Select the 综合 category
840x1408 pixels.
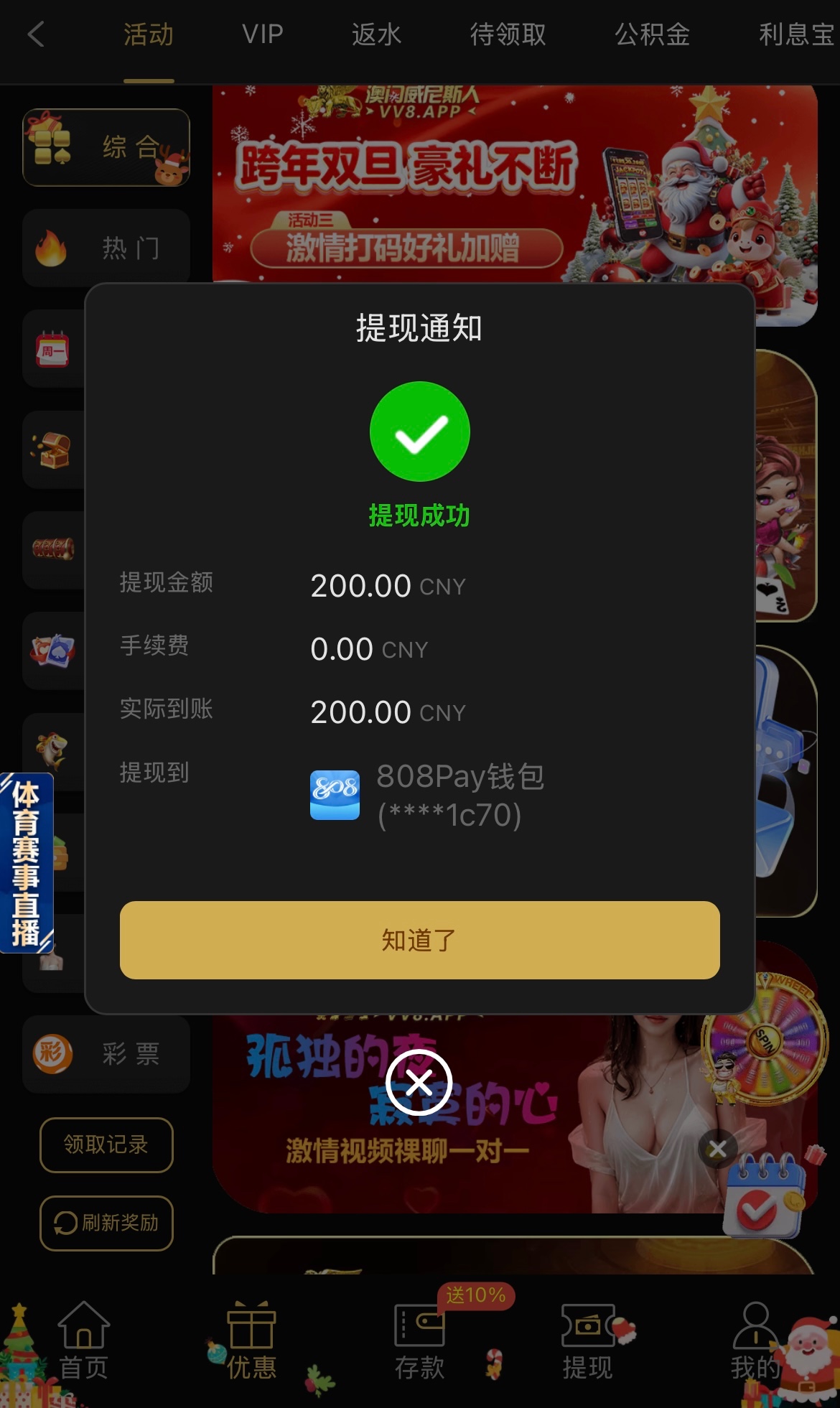pyautogui.click(x=106, y=147)
